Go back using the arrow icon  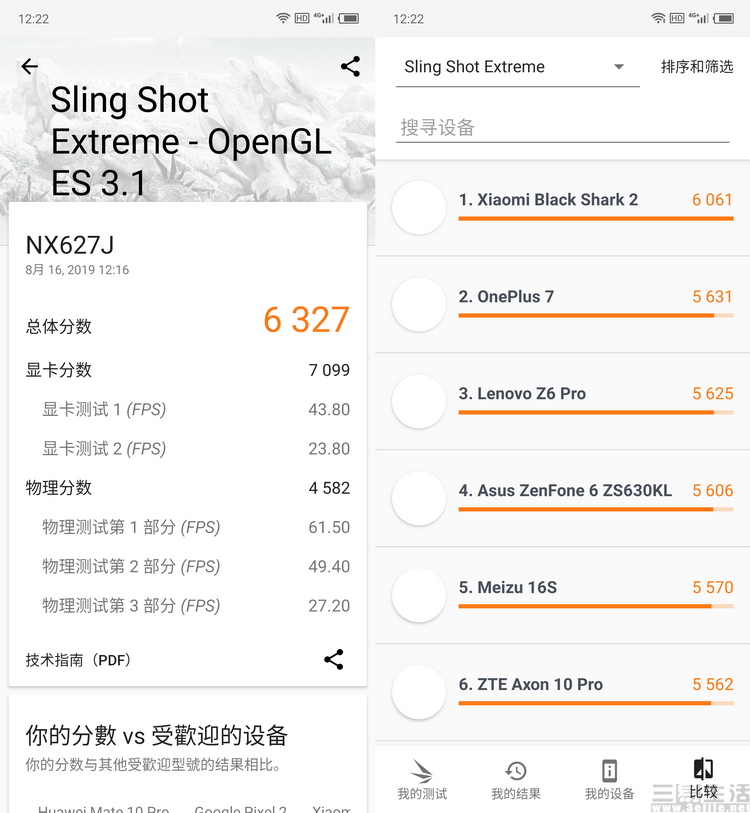(x=30, y=67)
